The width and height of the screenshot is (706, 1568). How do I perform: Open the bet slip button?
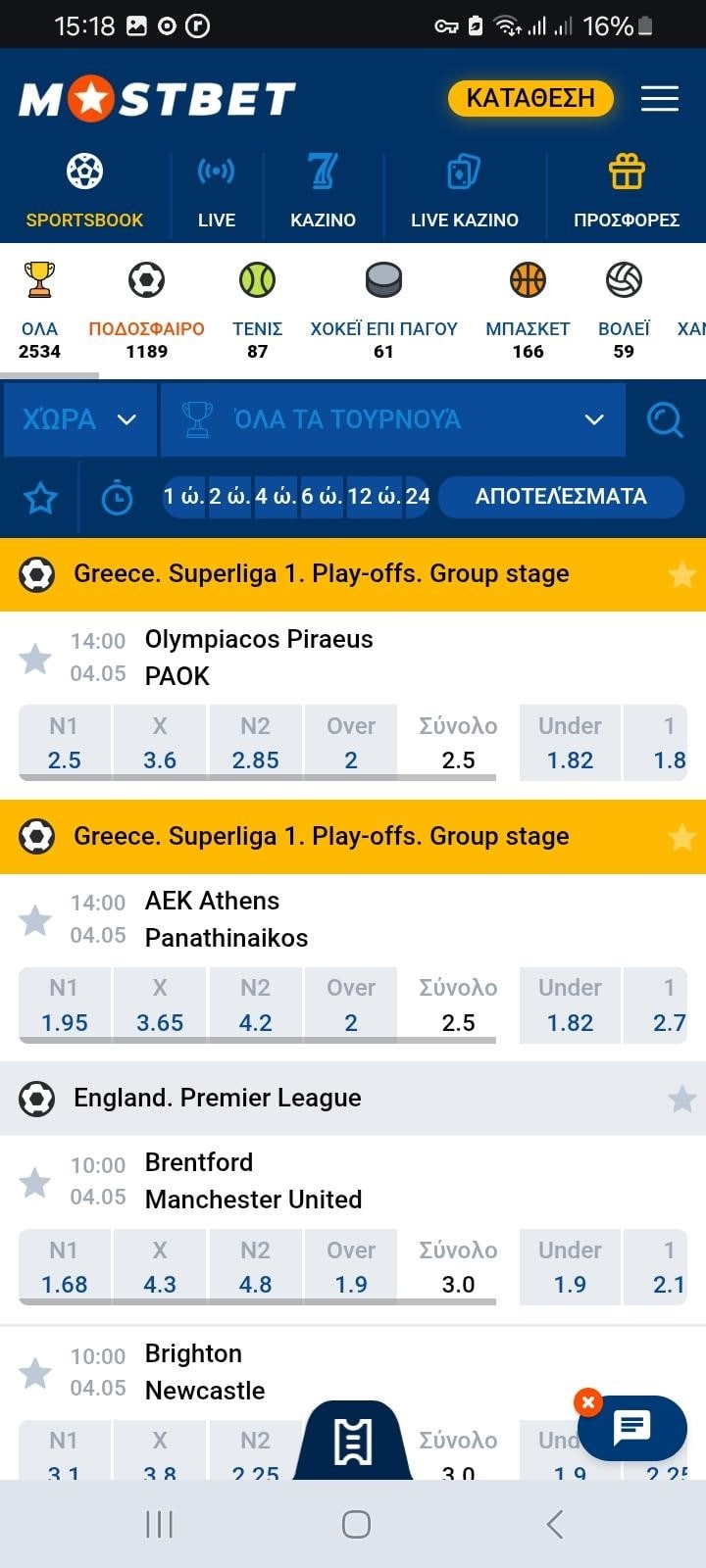(353, 1442)
